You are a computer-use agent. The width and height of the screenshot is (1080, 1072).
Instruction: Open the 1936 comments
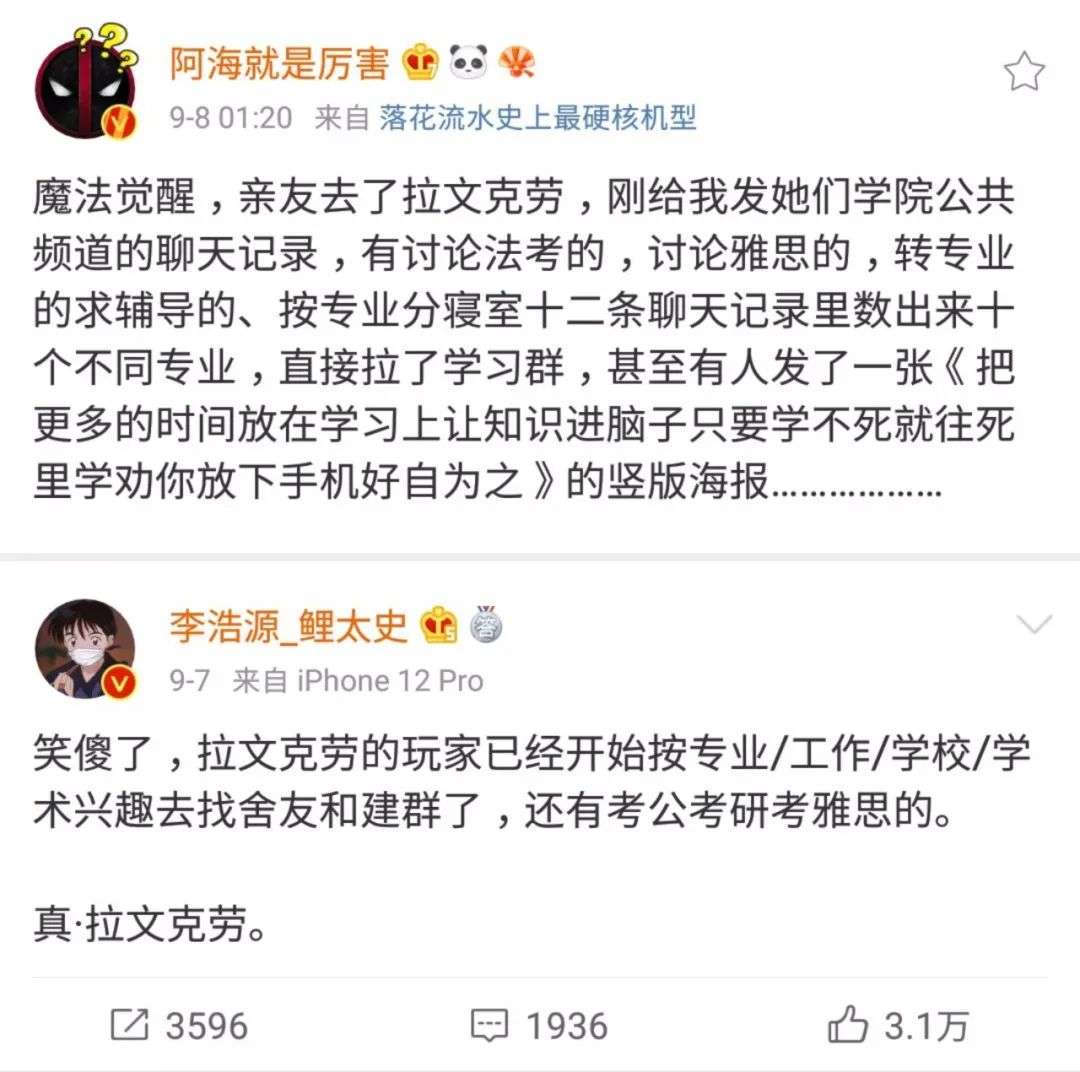coord(539,1024)
